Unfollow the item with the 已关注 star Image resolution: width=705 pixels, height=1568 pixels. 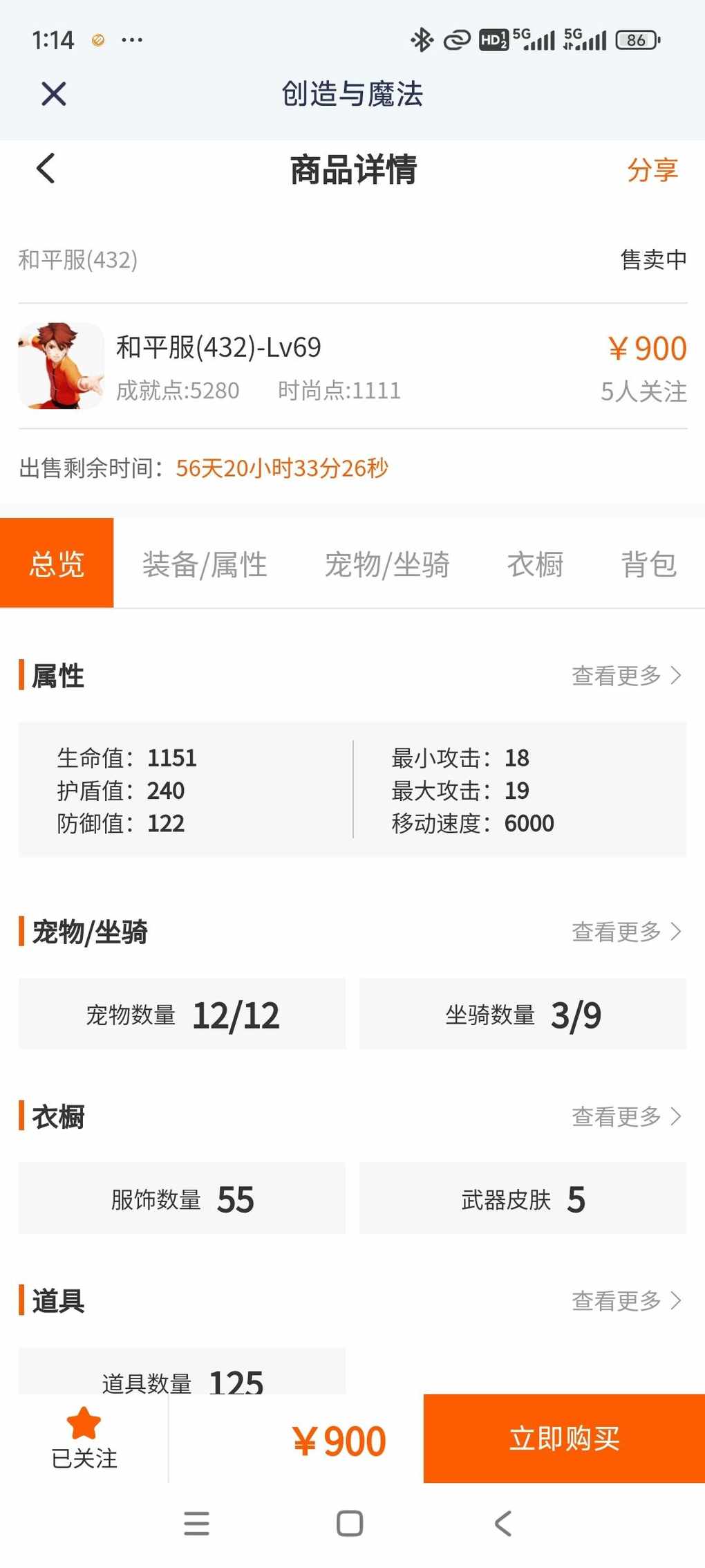click(84, 1438)
